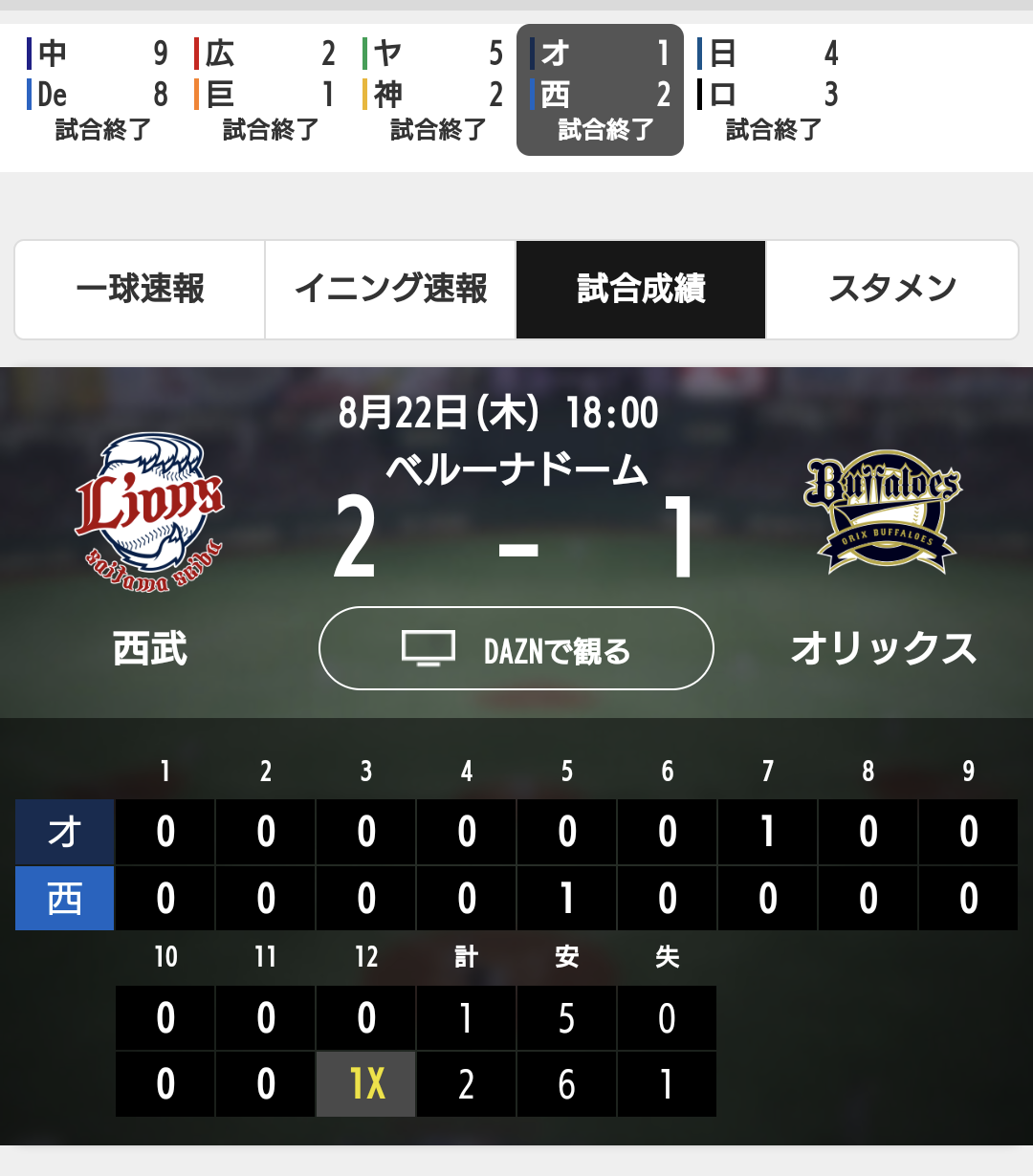Switch to the 一球速報 tab
The width and height of the screenshot is (1033, 1176).
coord(140,289)
